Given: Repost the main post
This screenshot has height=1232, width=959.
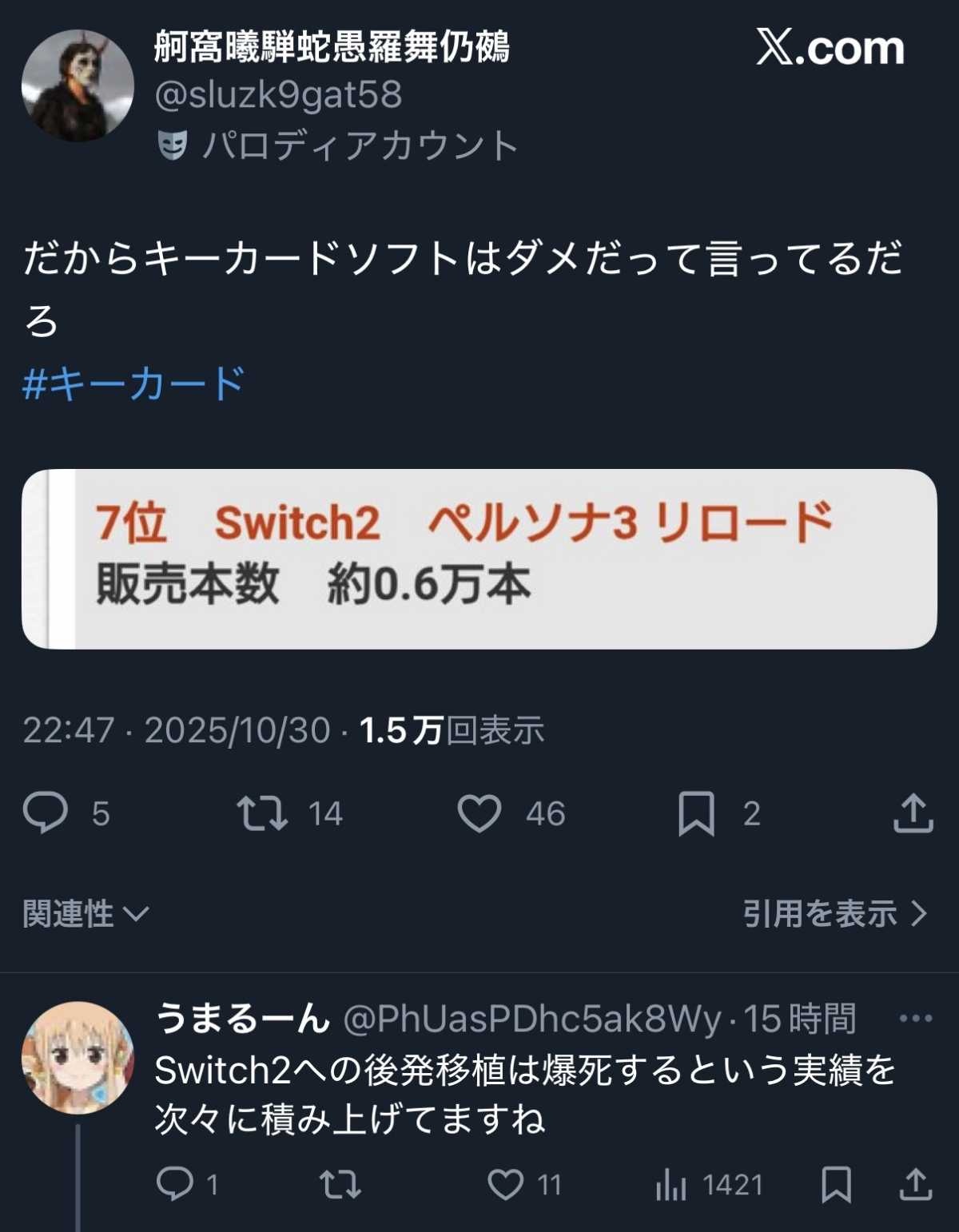Looking at the screenshot, I should (x=262, y=813).
